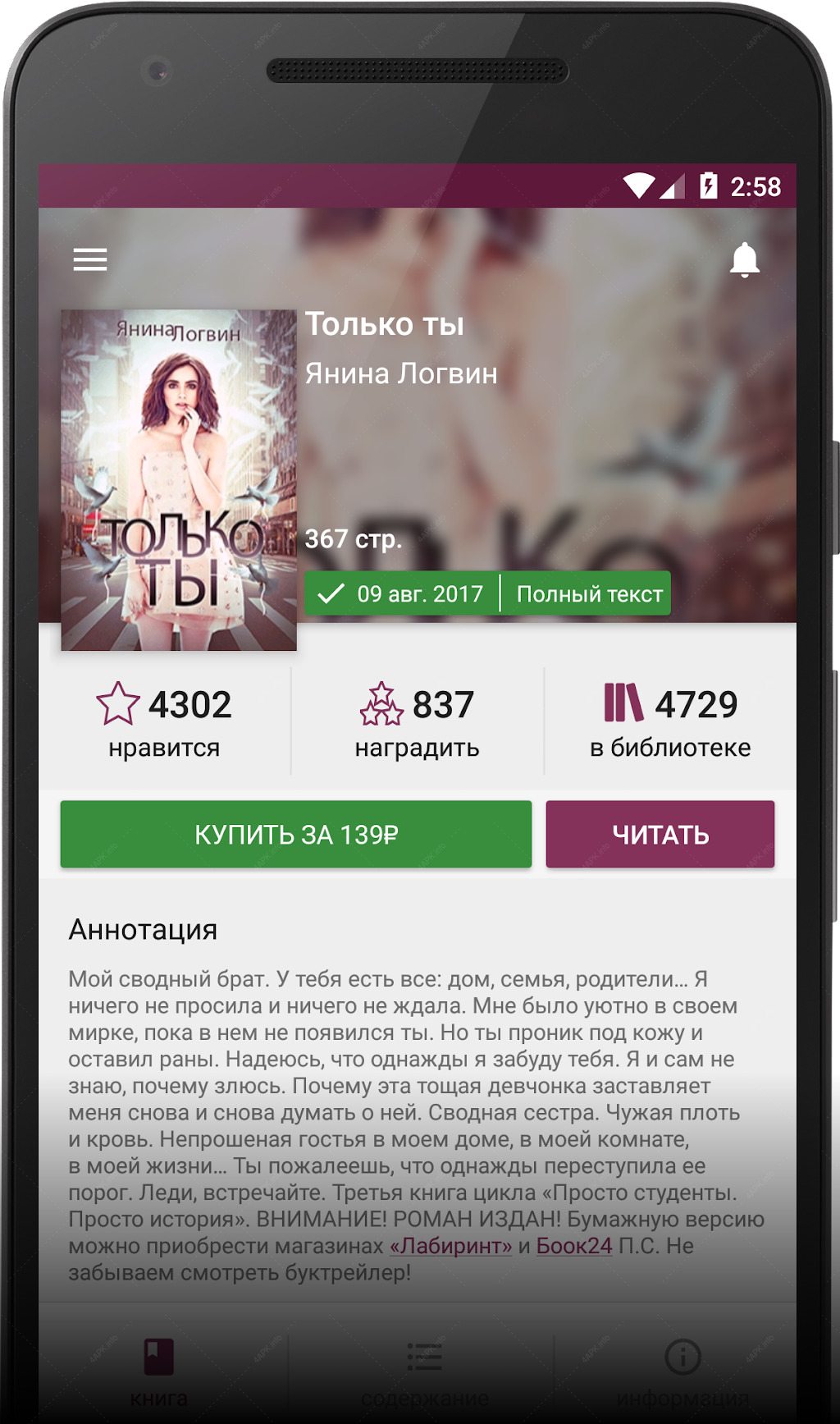The height and width of the screenshot is (1424, 840).
Task: Open the Только ты book cover
Action: [179, 480]
